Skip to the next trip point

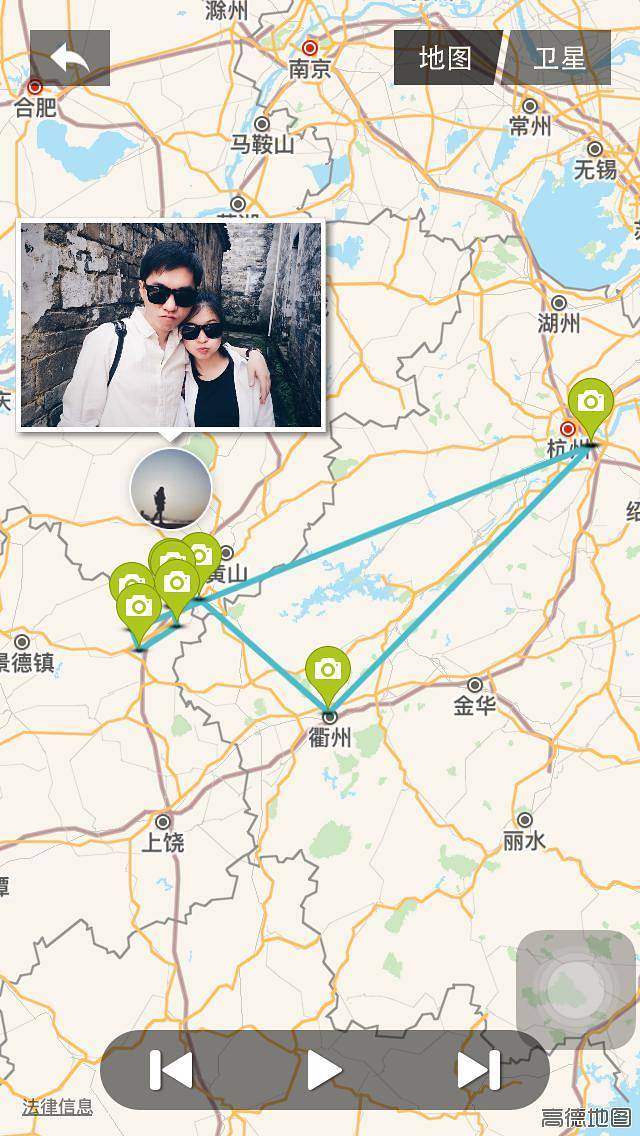point(478,1070)
